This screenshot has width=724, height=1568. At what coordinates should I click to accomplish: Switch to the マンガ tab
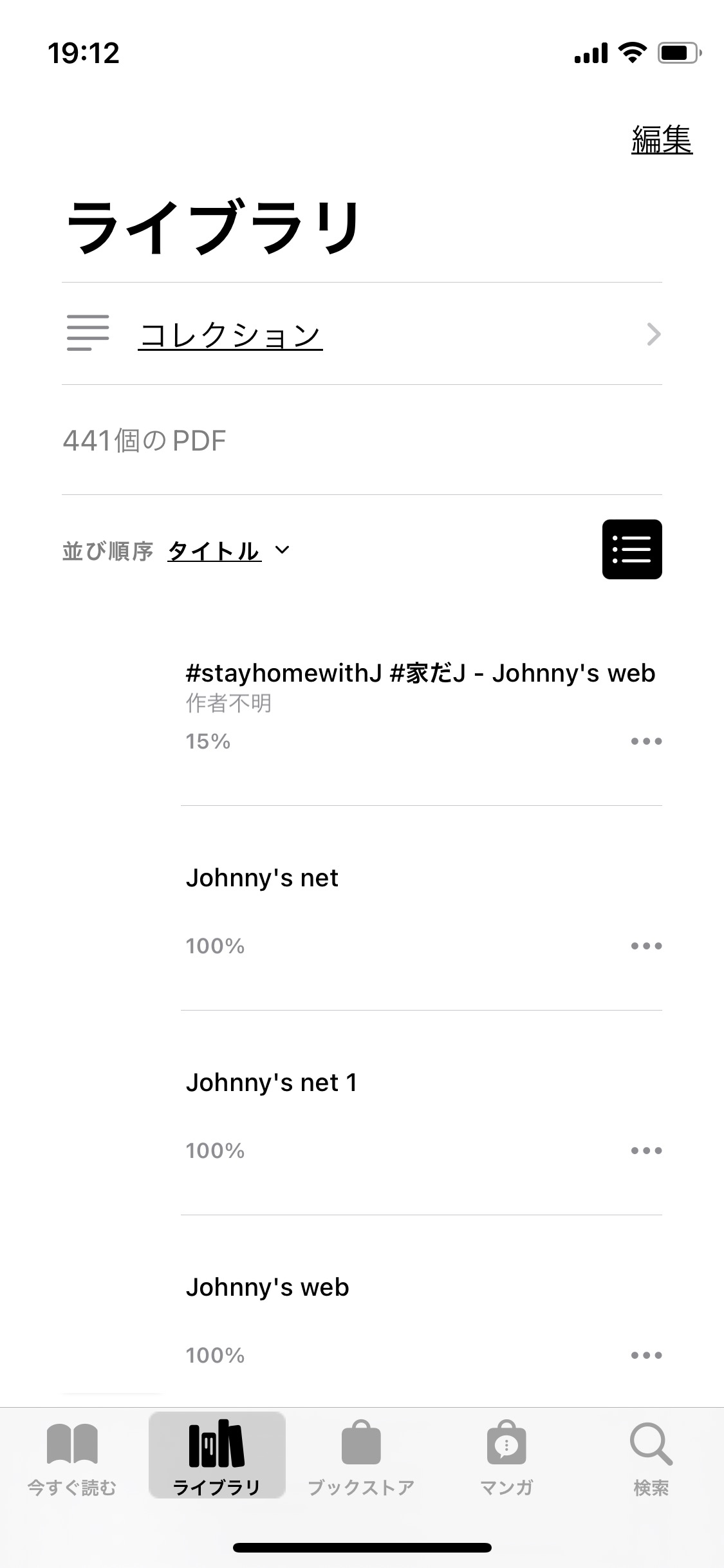(506, 1459)
